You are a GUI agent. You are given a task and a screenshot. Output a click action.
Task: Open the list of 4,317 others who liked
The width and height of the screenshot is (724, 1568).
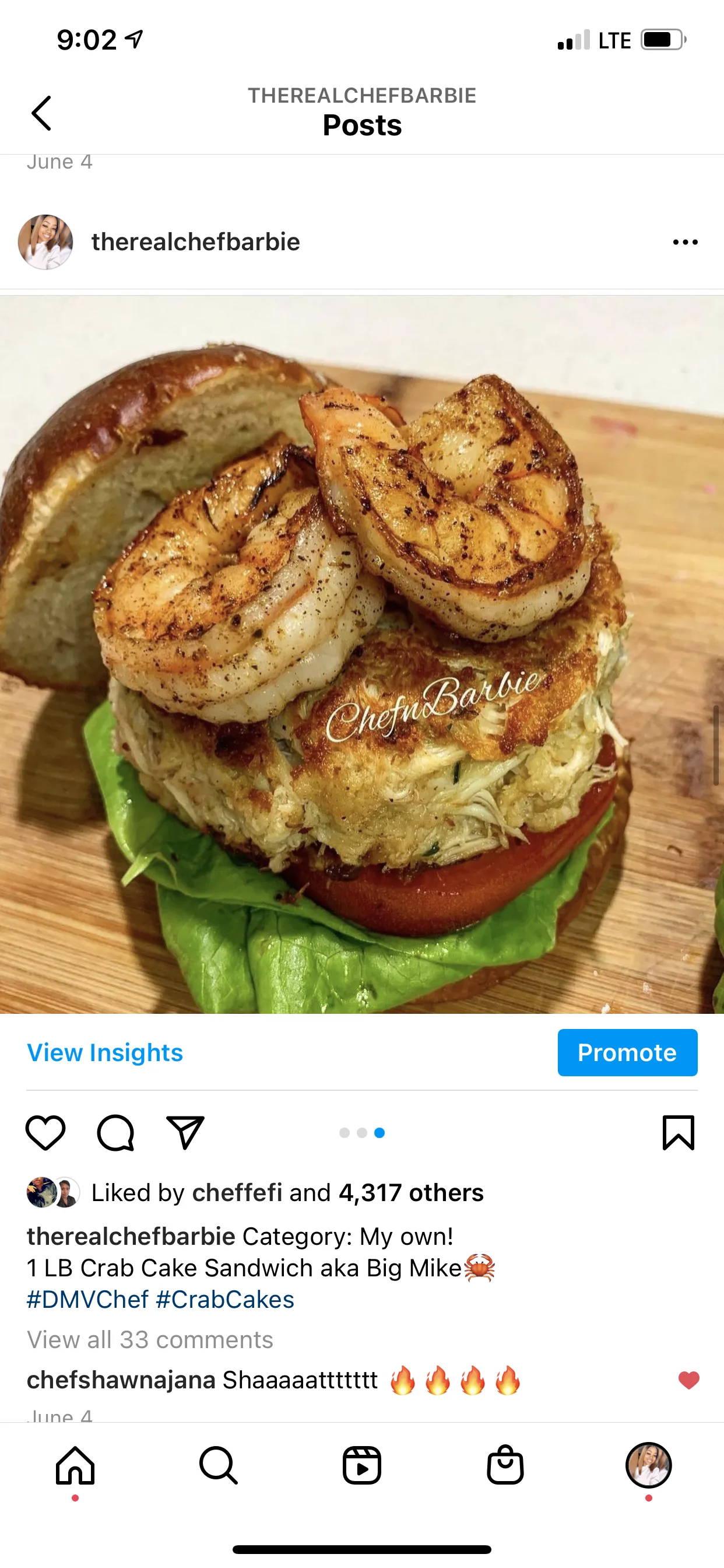(x=410, y=1192)
